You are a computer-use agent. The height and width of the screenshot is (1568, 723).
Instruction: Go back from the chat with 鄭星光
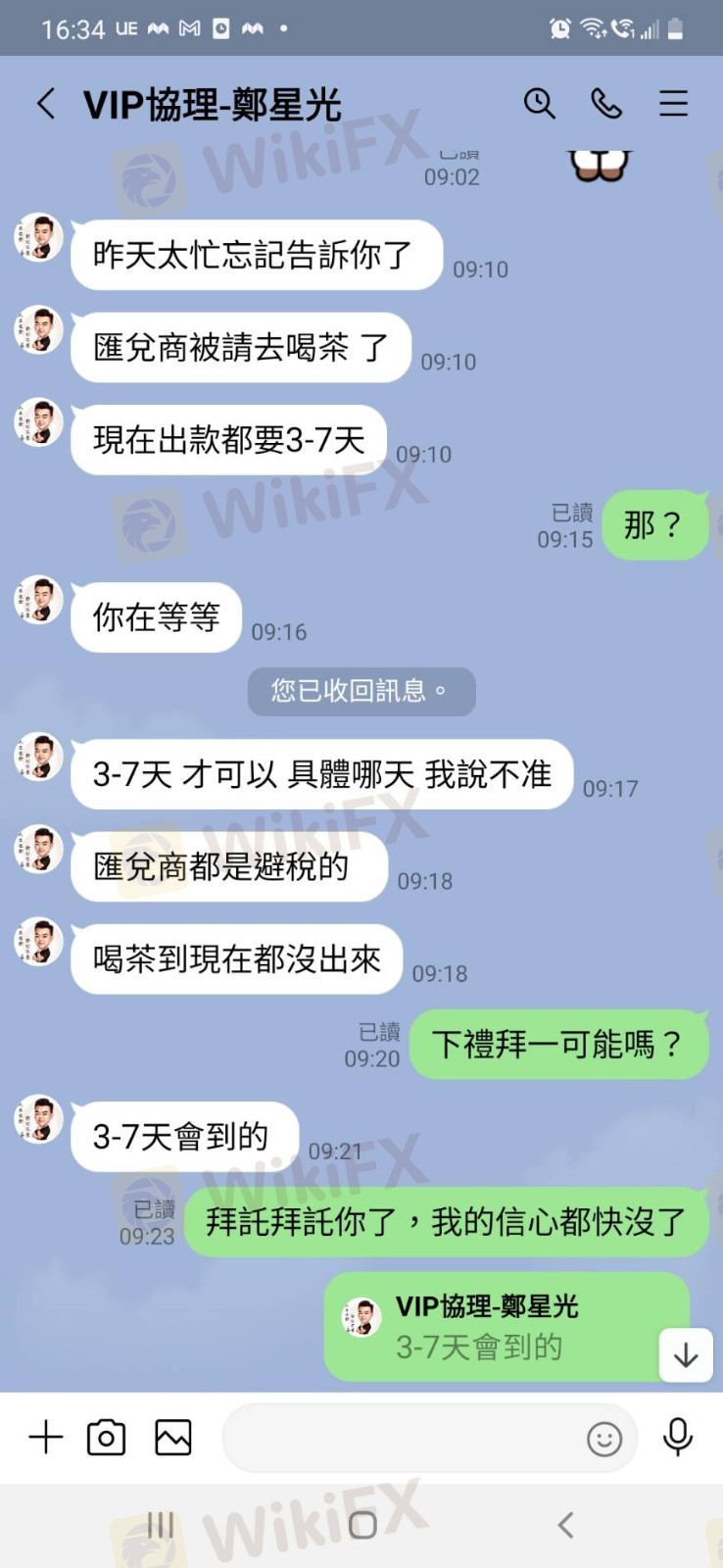point(46,103)
